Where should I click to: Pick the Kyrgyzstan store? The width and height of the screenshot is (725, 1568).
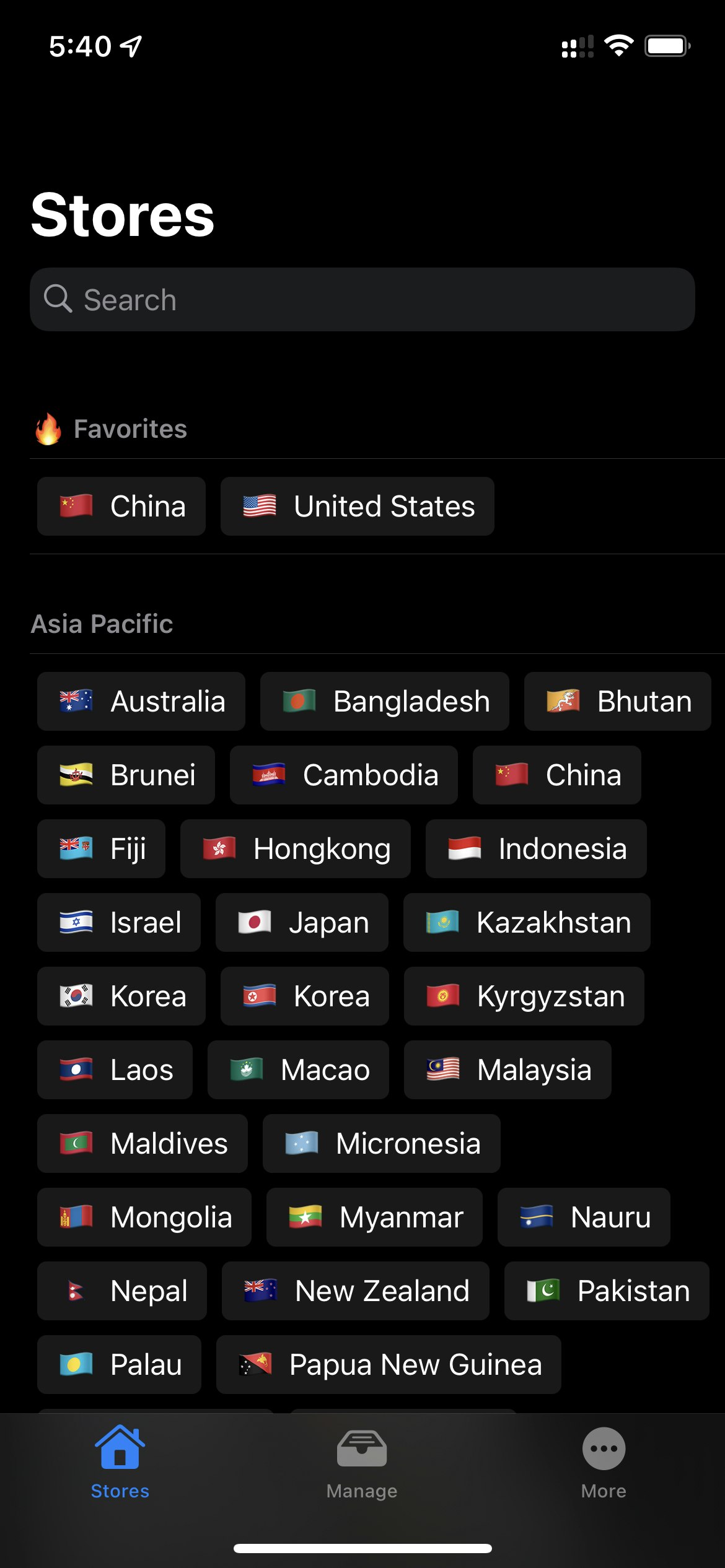pos(524,996)
